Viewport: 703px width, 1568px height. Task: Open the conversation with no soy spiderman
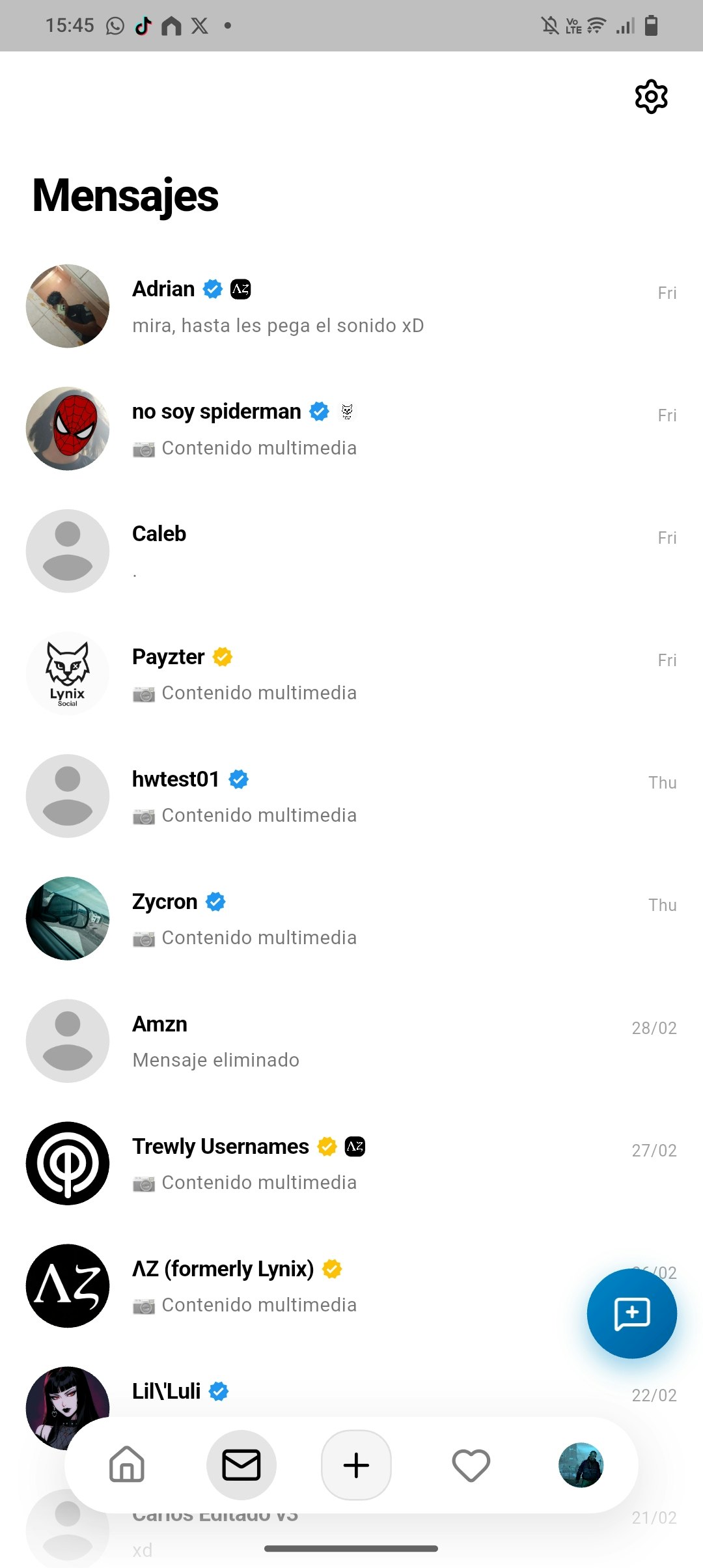351,428
